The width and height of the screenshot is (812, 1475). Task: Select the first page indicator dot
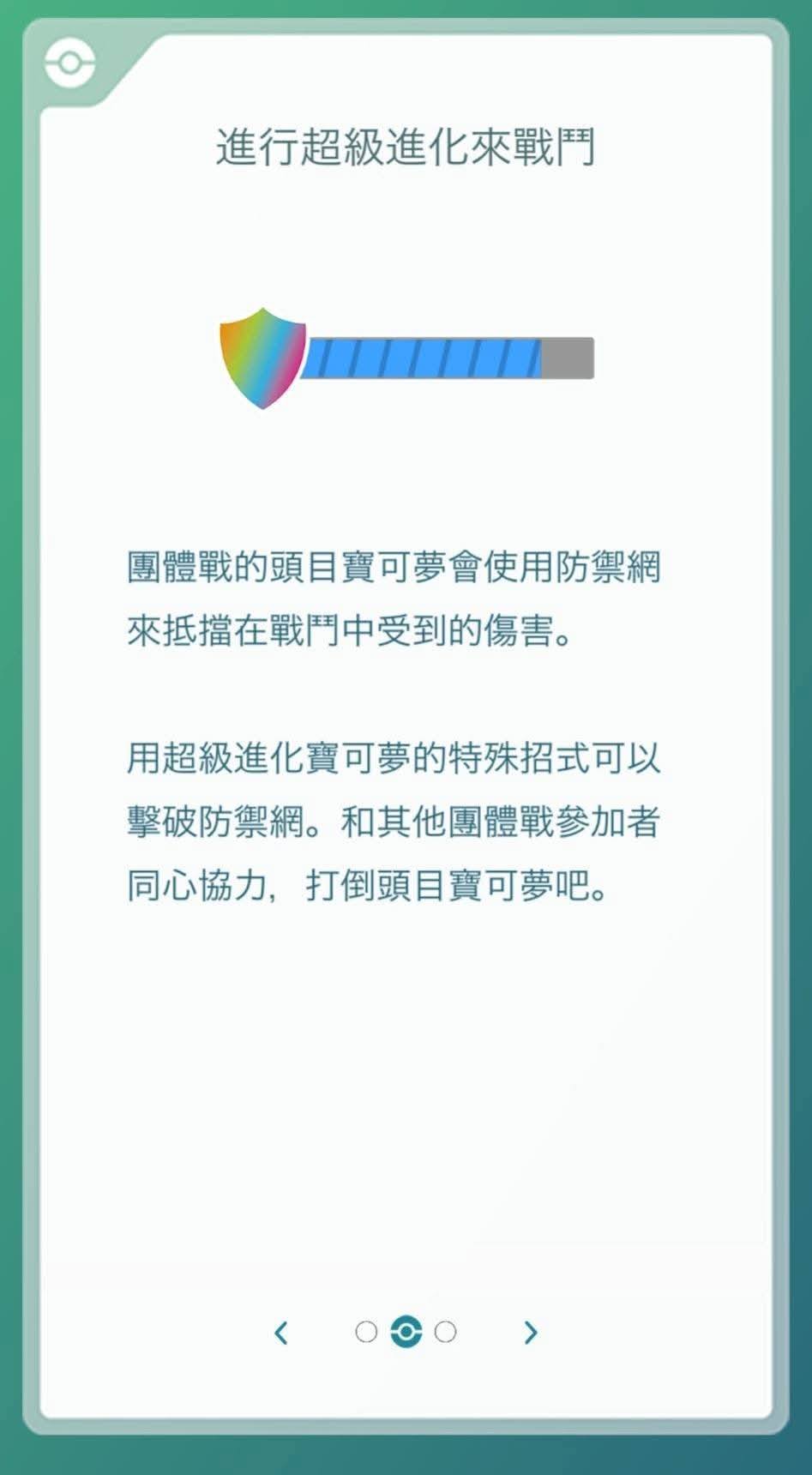click(x=366, y=1332)
